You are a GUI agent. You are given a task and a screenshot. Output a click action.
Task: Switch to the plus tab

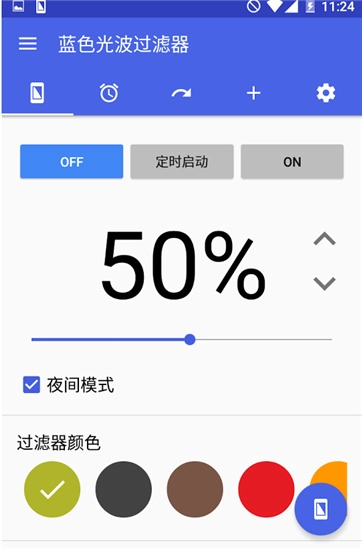coord(254,93)
